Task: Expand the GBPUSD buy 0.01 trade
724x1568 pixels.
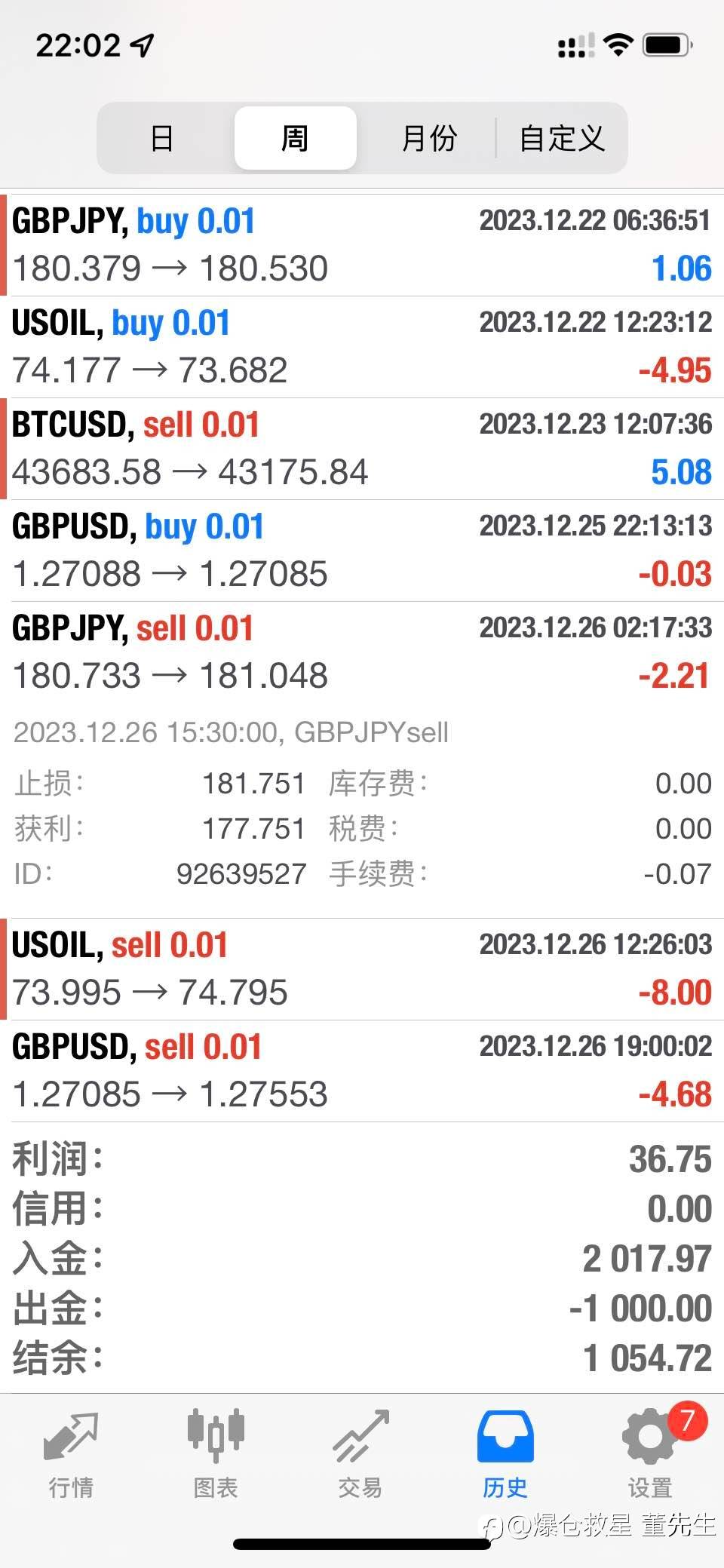Action: (362, 551)
